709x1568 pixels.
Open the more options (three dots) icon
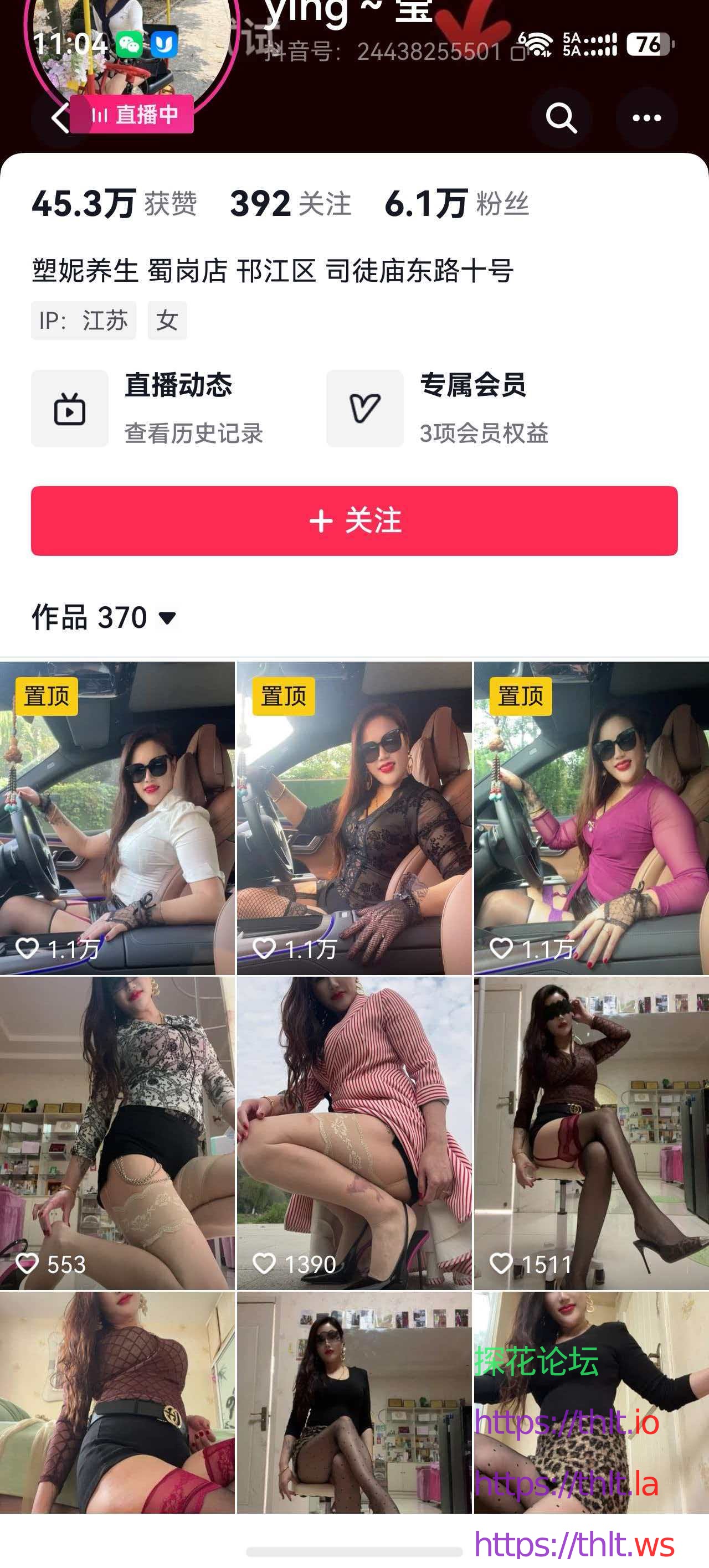pos(647,118)
